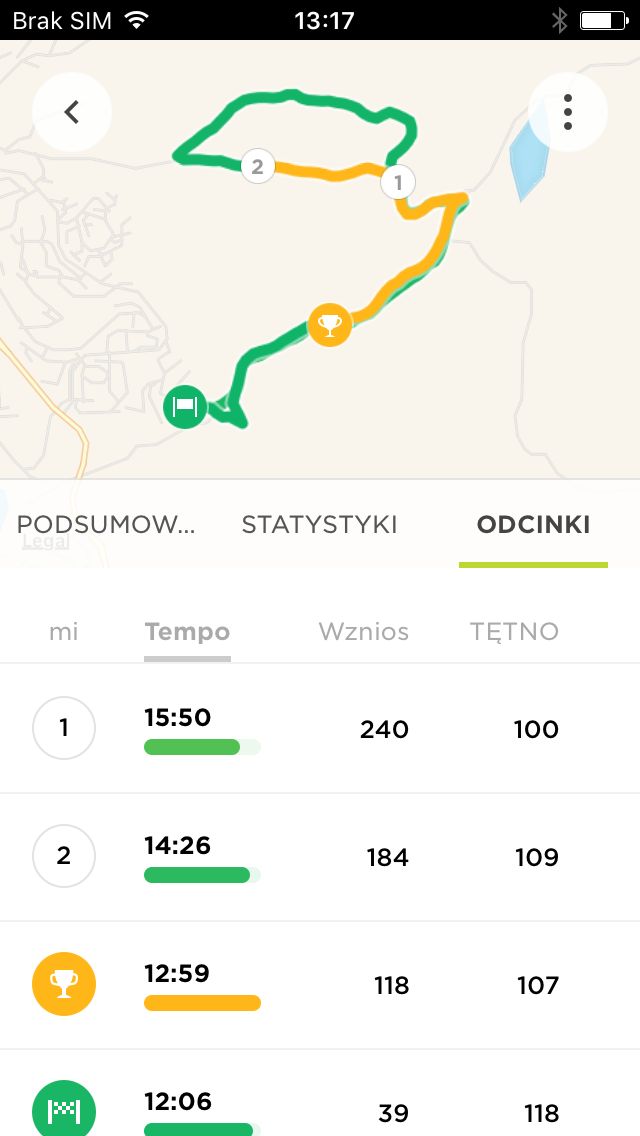Tap the Legal link on the map
The width and height of the screenshot is (640, 1136).
point(45,541)
